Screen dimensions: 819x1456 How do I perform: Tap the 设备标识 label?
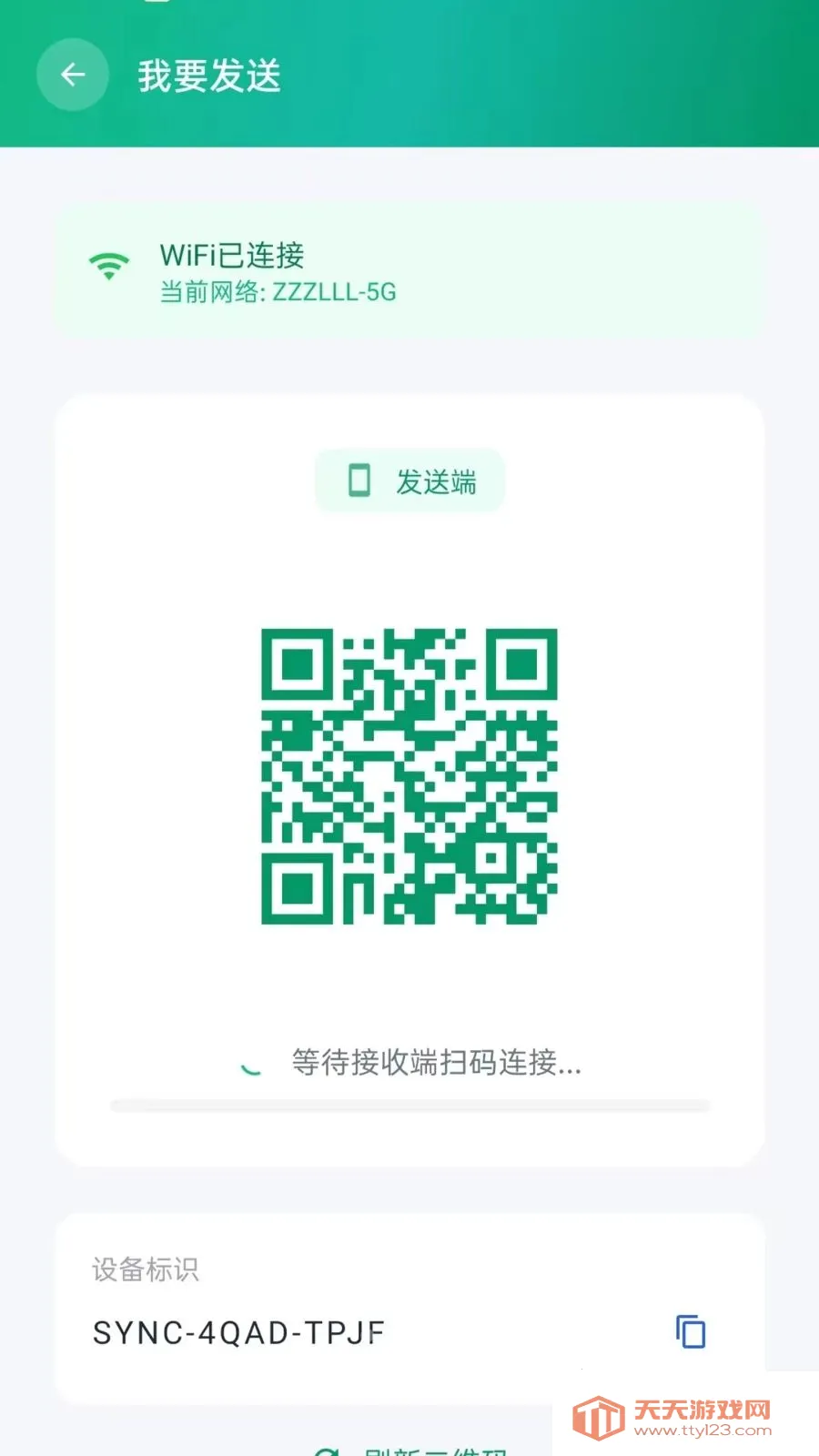(x=146, y=1269)
